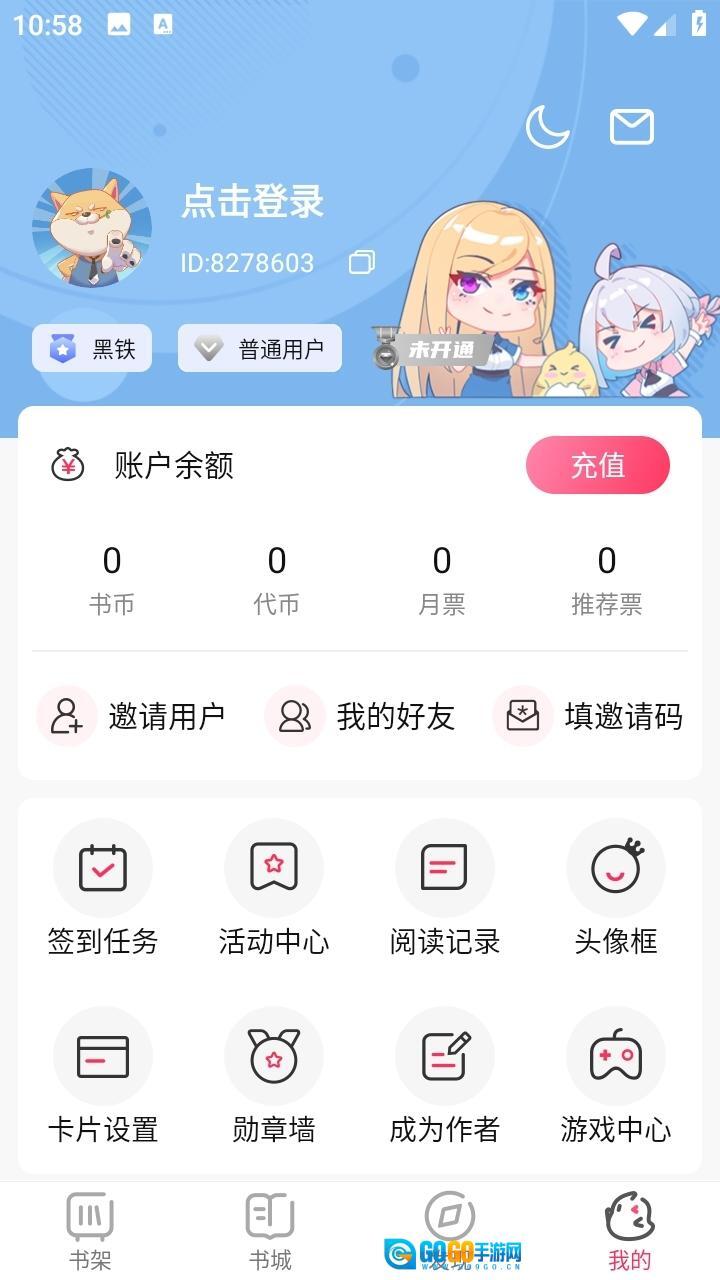Toggle night mode with the moon icon
Viewport: 720px width, 1280px height.
tap(547, 127)
